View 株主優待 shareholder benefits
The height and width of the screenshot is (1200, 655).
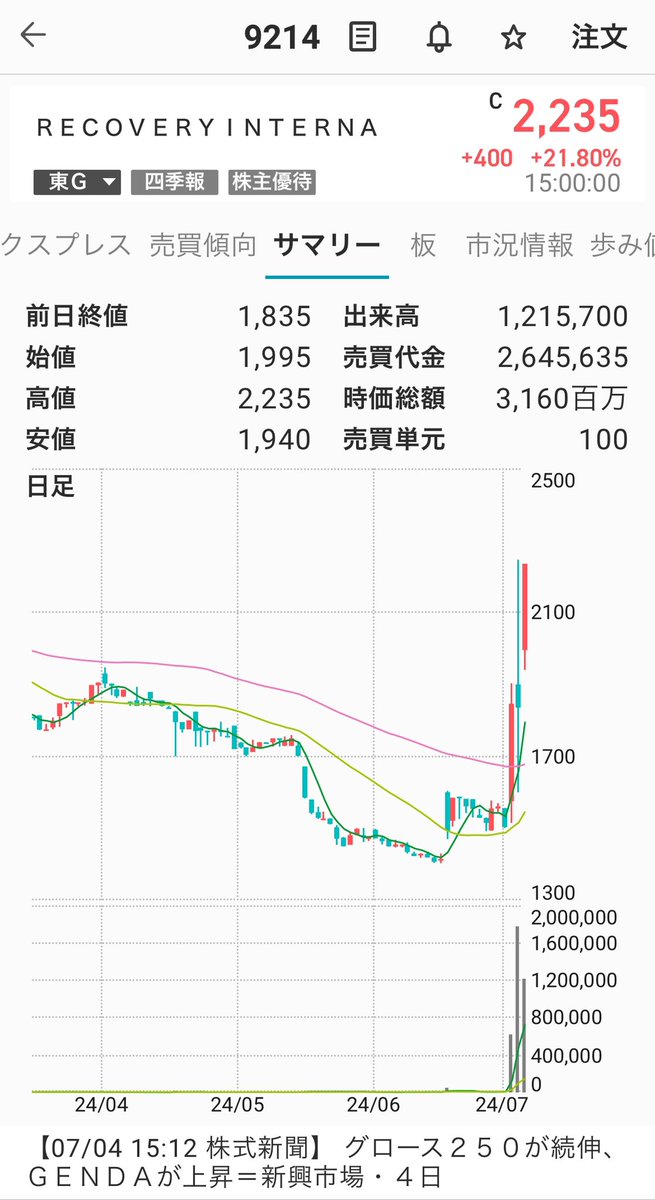[x=272, y=182]
